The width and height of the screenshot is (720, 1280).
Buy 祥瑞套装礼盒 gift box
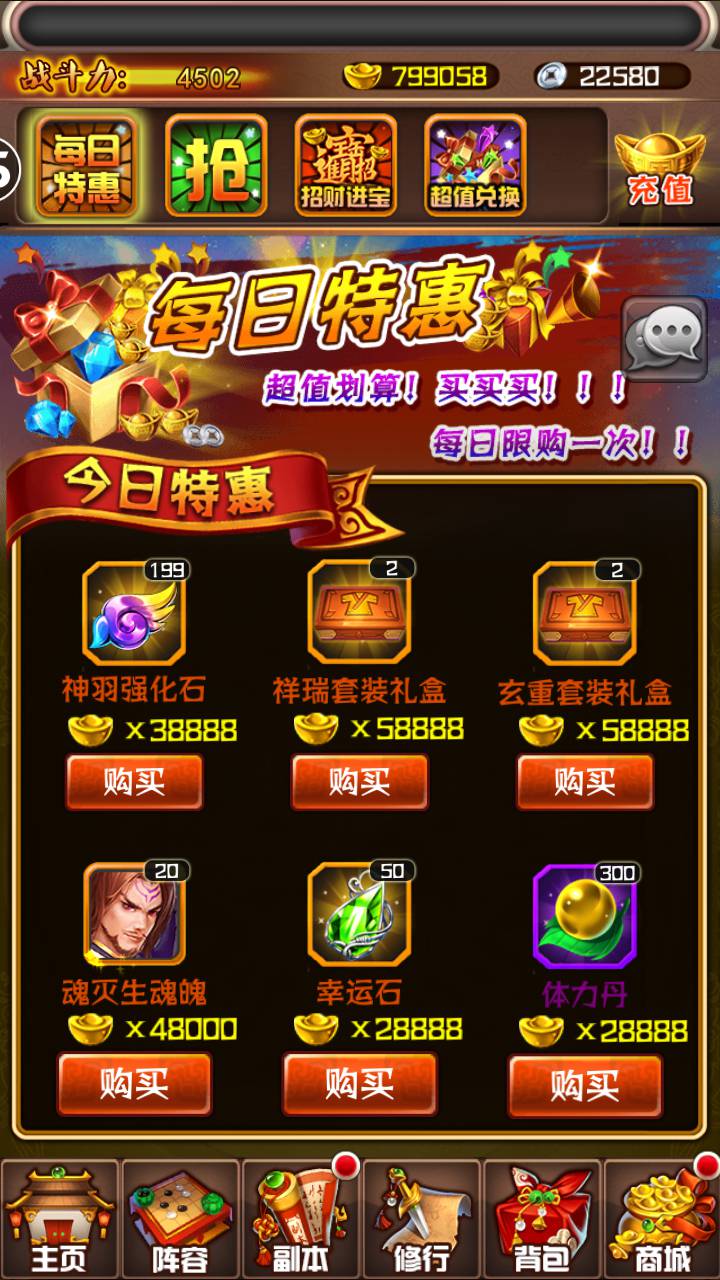click(360, 782)
